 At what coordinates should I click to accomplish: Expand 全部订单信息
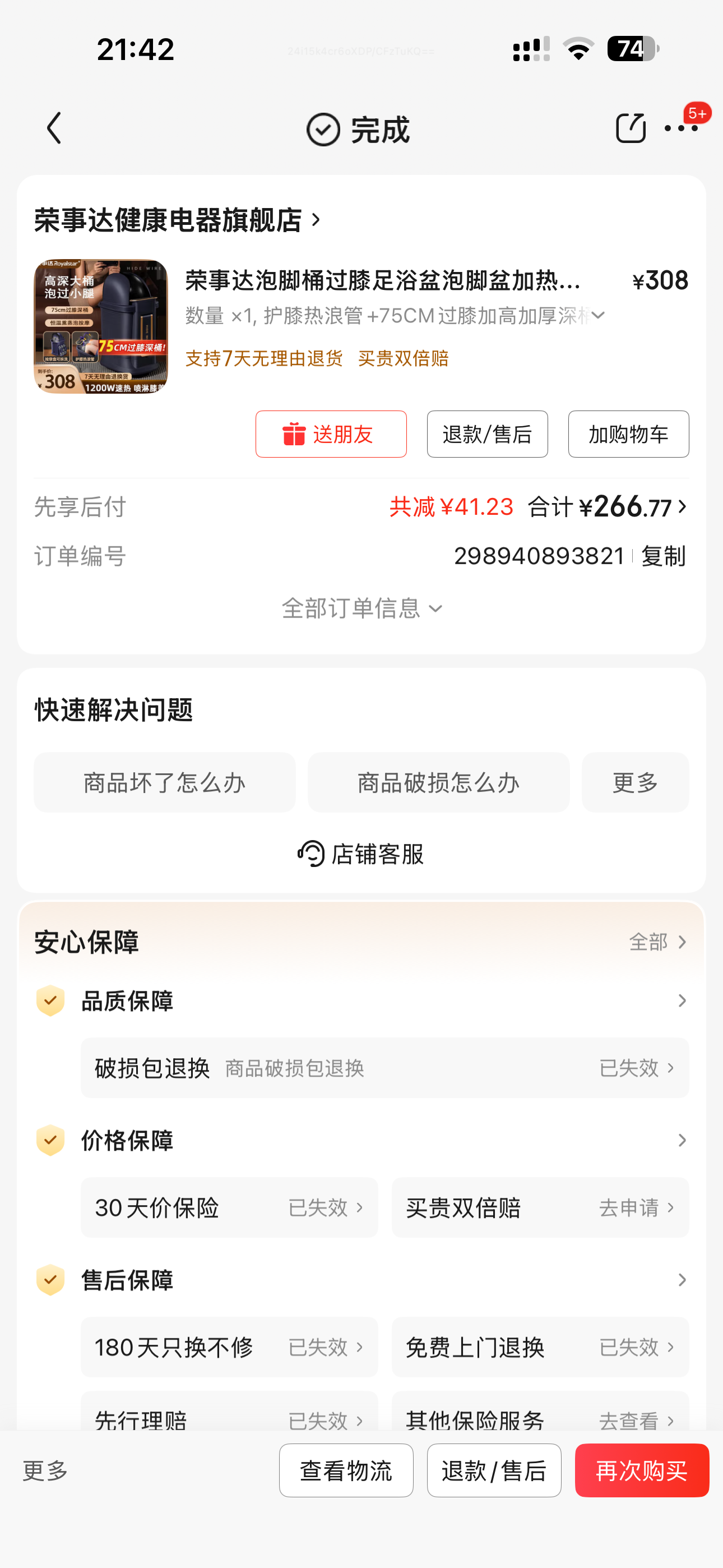(x=361, y=608)
